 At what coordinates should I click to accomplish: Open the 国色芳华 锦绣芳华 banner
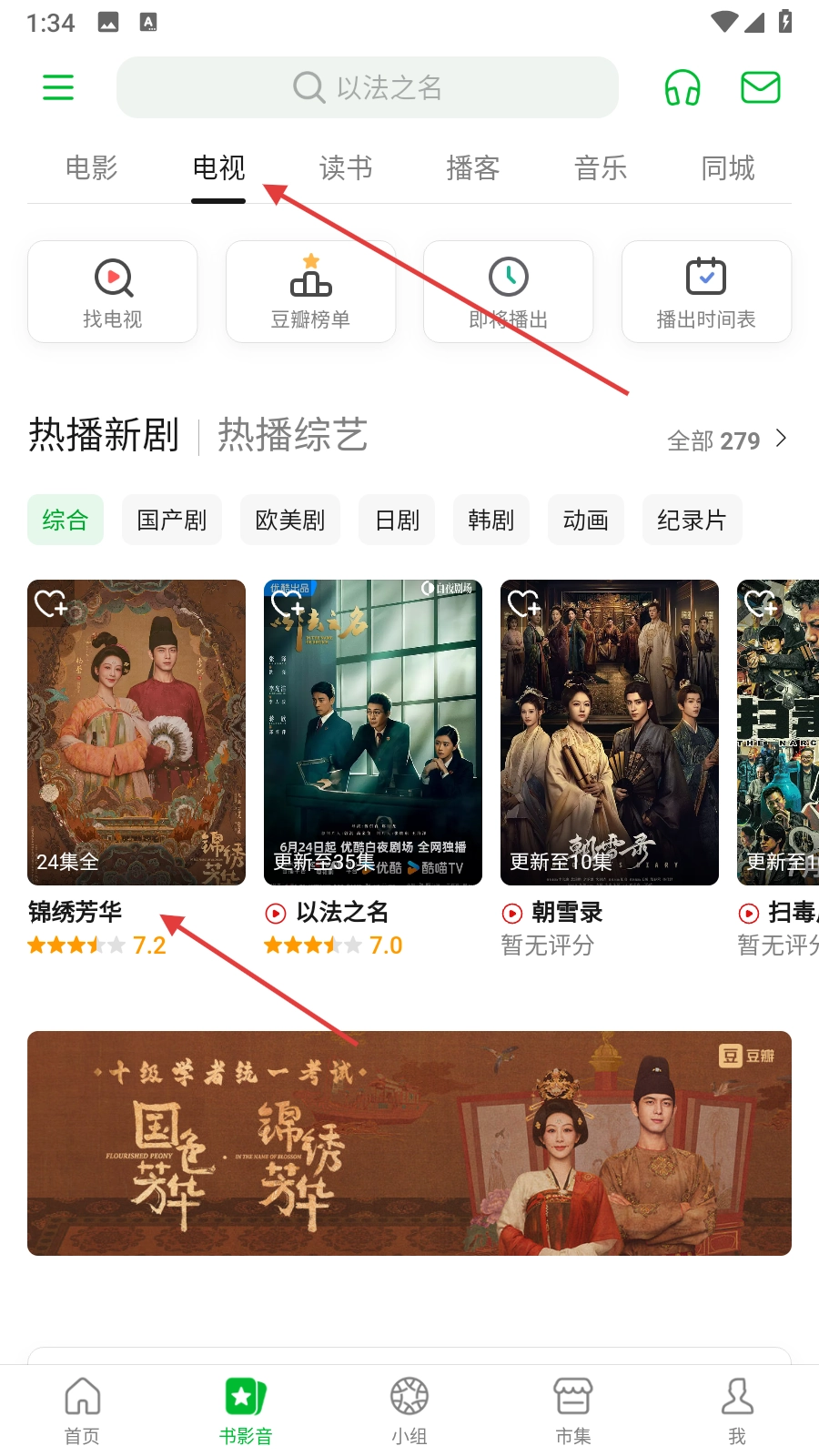click(409, 1143)
